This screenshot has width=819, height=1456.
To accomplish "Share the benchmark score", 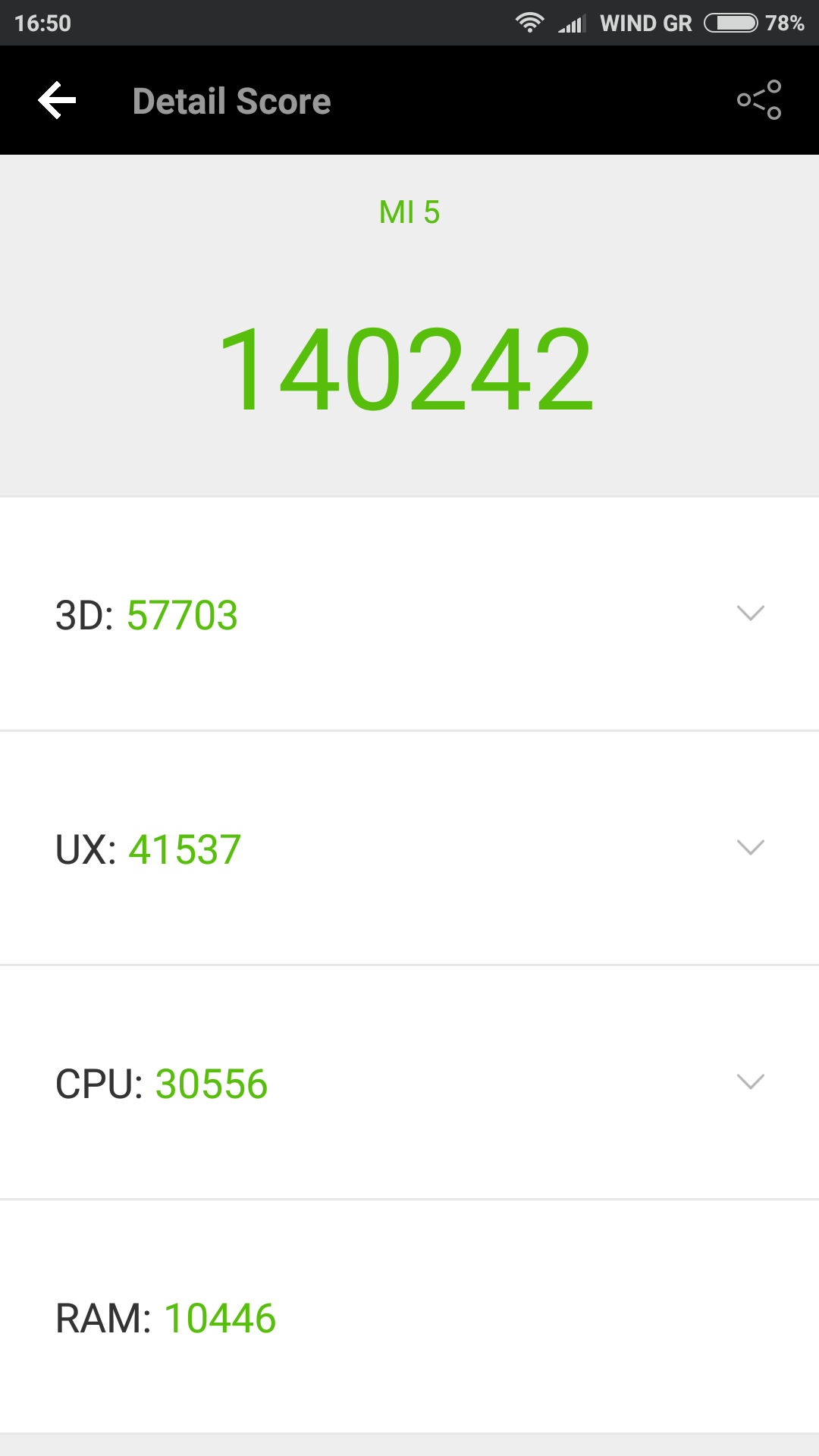I will coord(759,100).
